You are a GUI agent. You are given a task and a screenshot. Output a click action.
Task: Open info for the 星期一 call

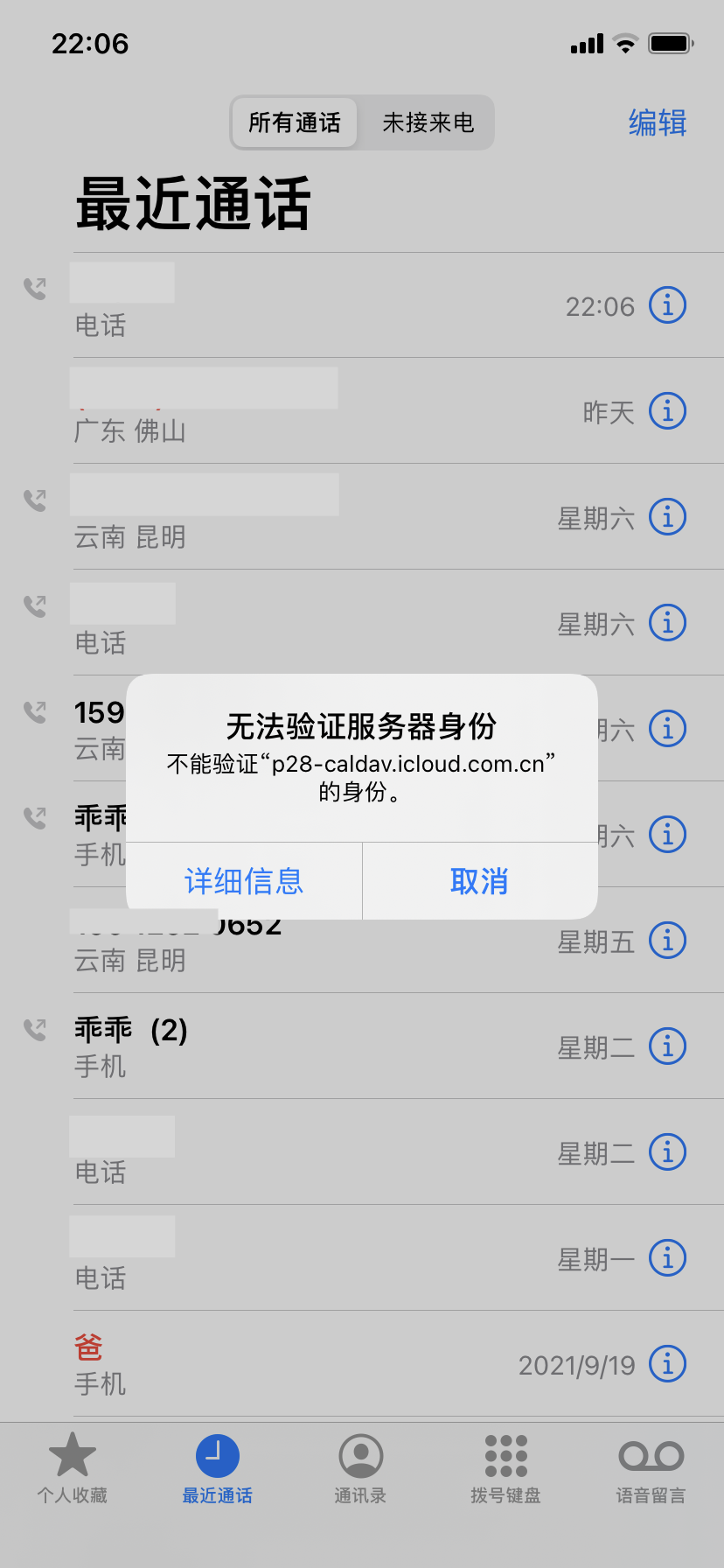(x=667, y=1258)
